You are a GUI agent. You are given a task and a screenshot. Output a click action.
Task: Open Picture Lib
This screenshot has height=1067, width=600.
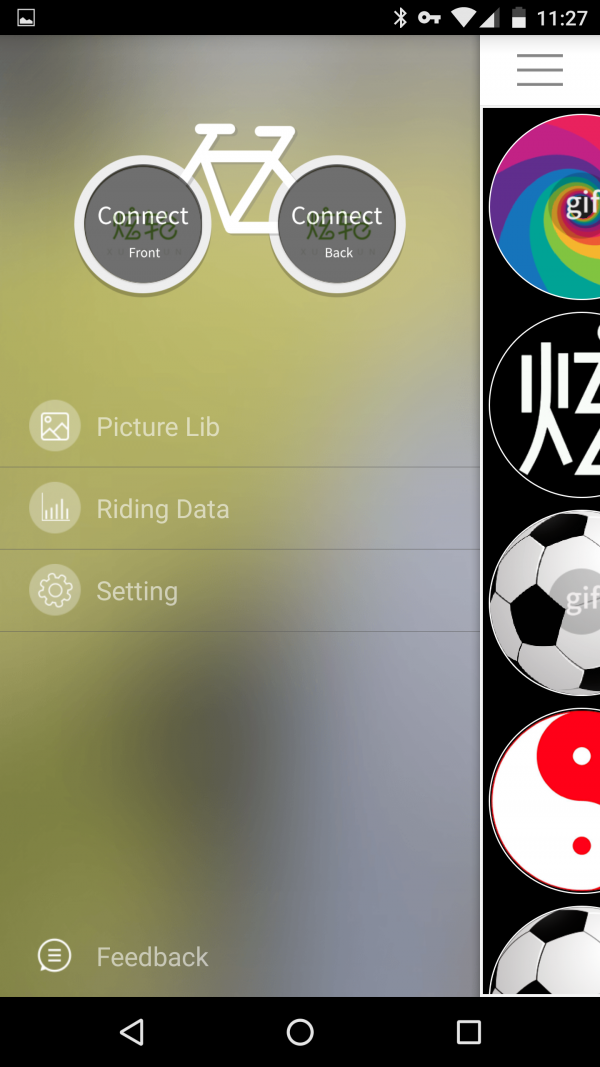click(x=158, y=427)
